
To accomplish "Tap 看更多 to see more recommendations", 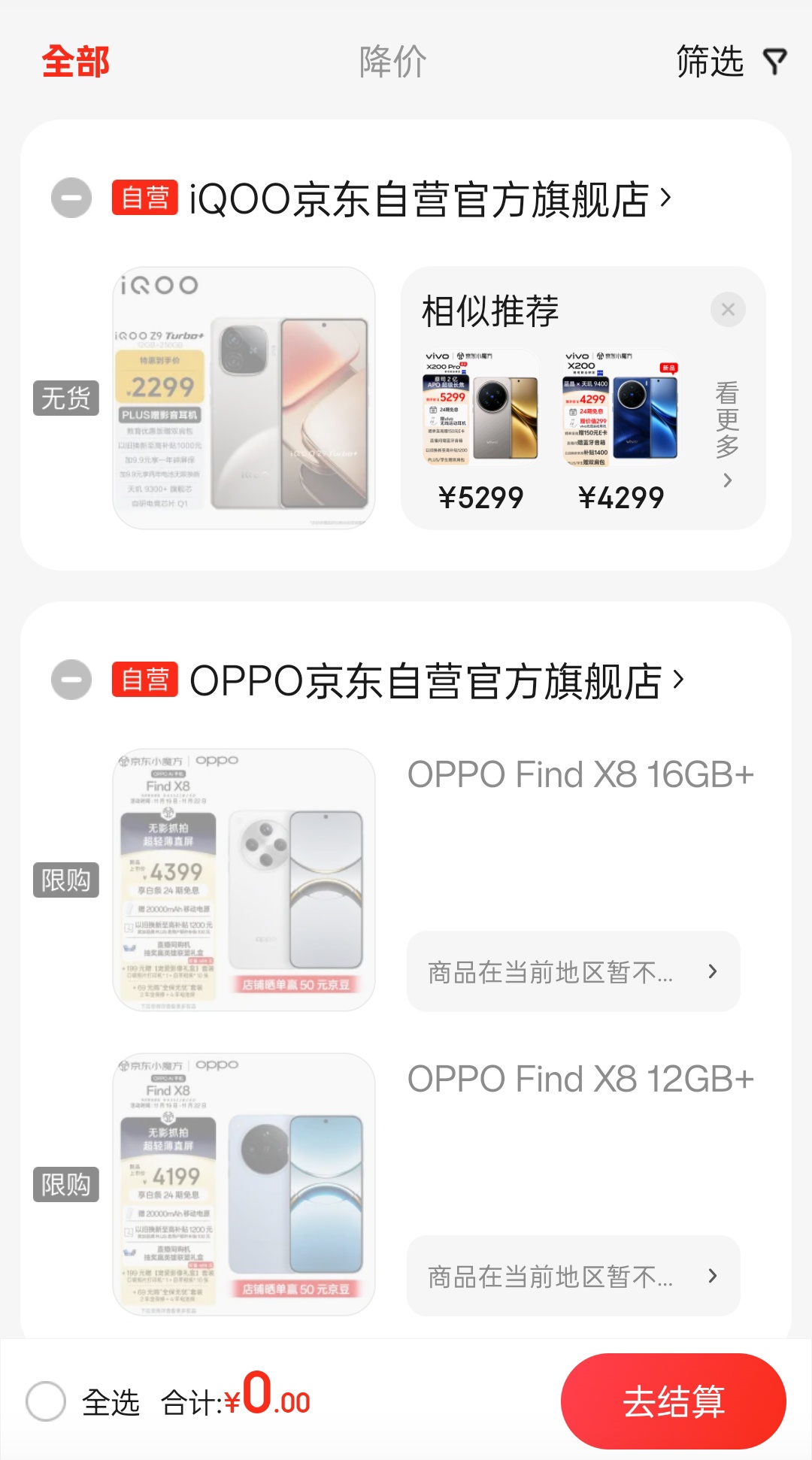I will point(727,435).
